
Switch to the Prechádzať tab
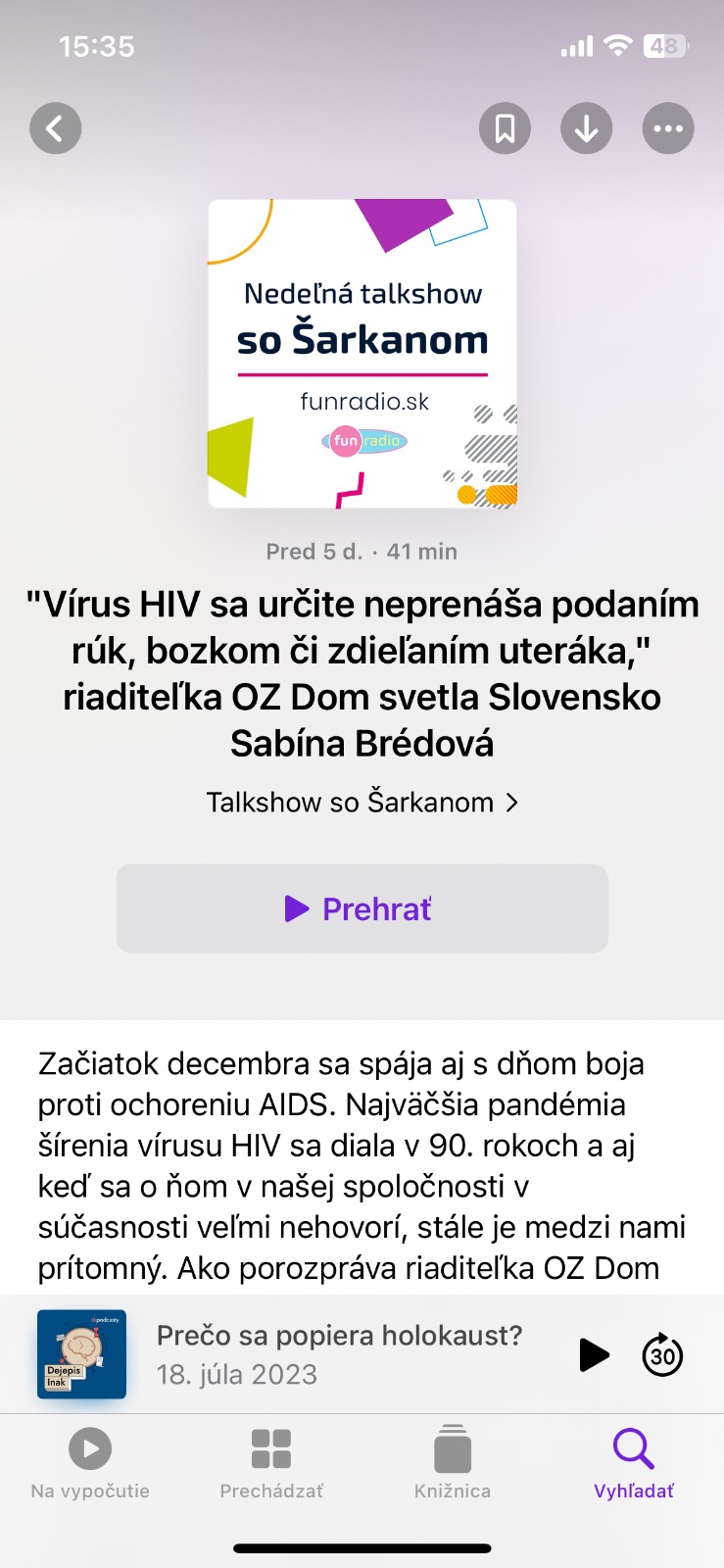click(271, 1464)
